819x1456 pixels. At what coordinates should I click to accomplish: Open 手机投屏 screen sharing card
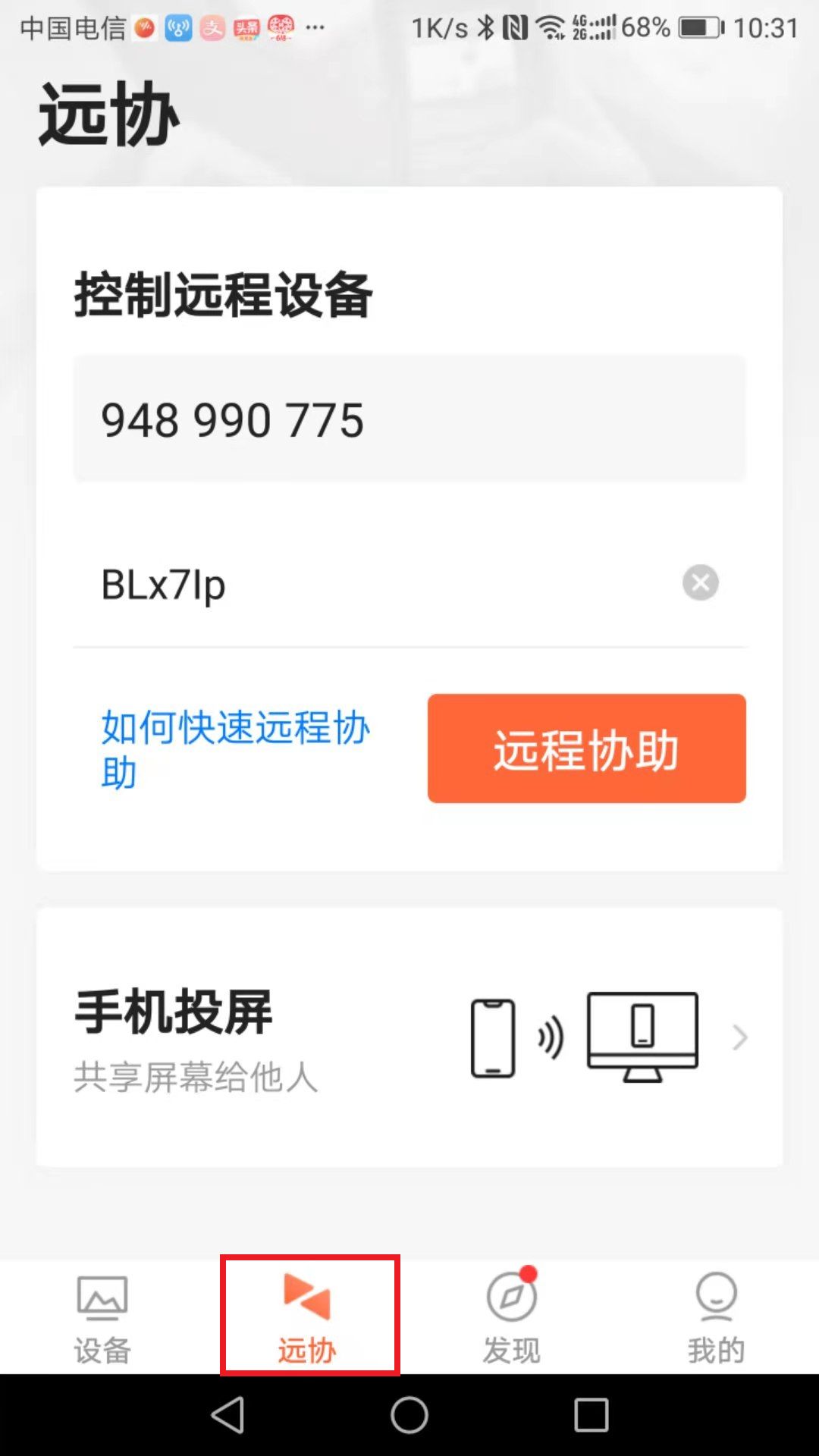point(409,1037)
